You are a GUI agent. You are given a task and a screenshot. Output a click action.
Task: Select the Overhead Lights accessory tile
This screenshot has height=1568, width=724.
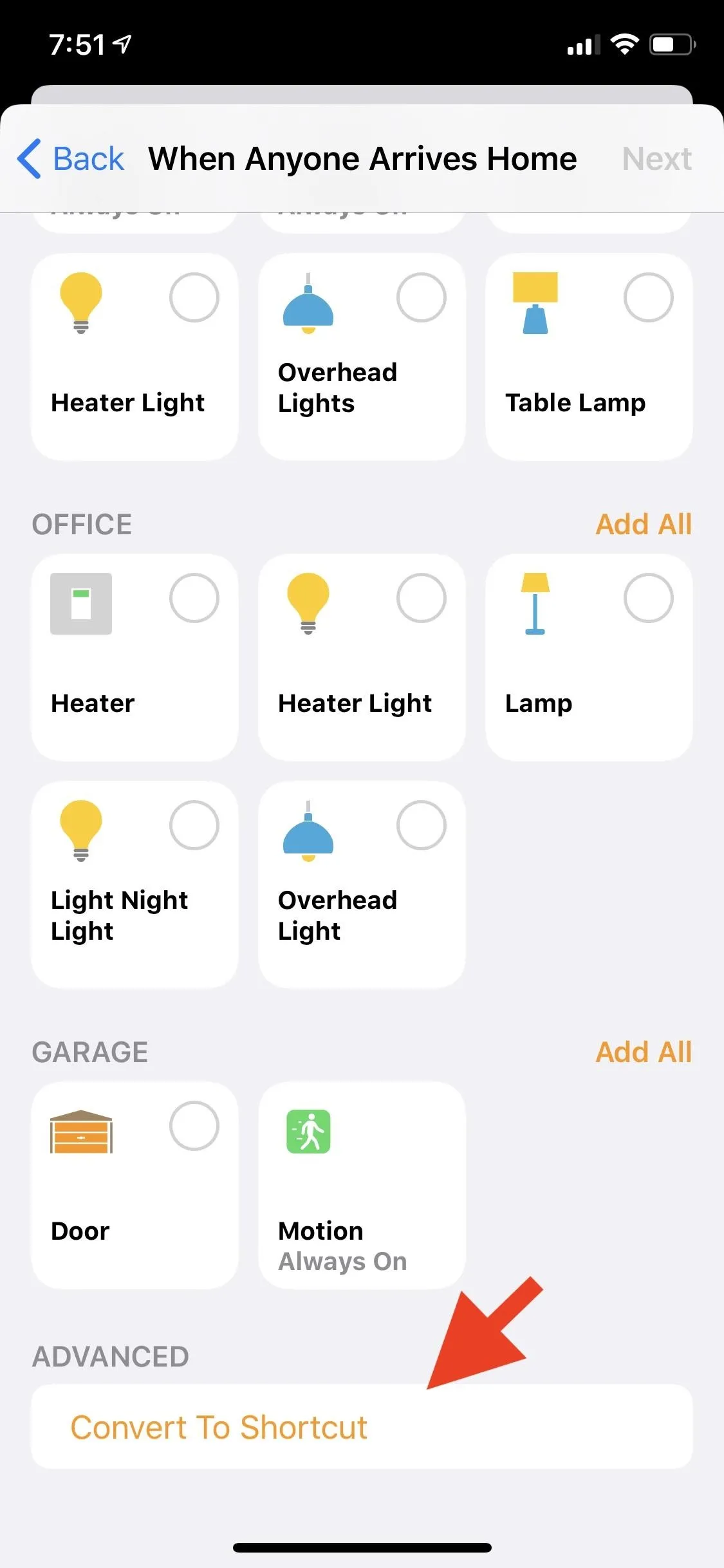click(362, 357)
